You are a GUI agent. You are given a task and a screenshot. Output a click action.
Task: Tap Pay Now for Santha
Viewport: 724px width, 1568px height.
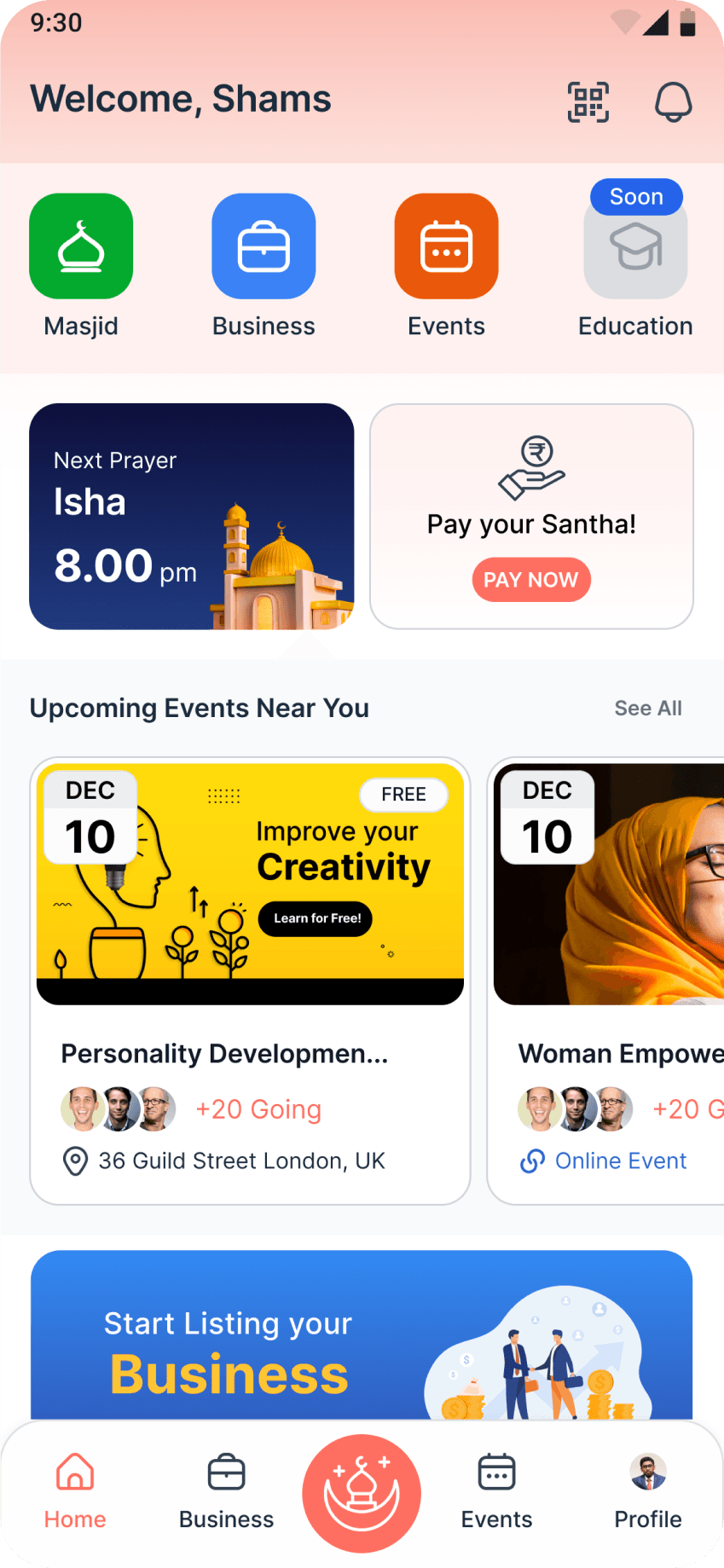(531, 580)
